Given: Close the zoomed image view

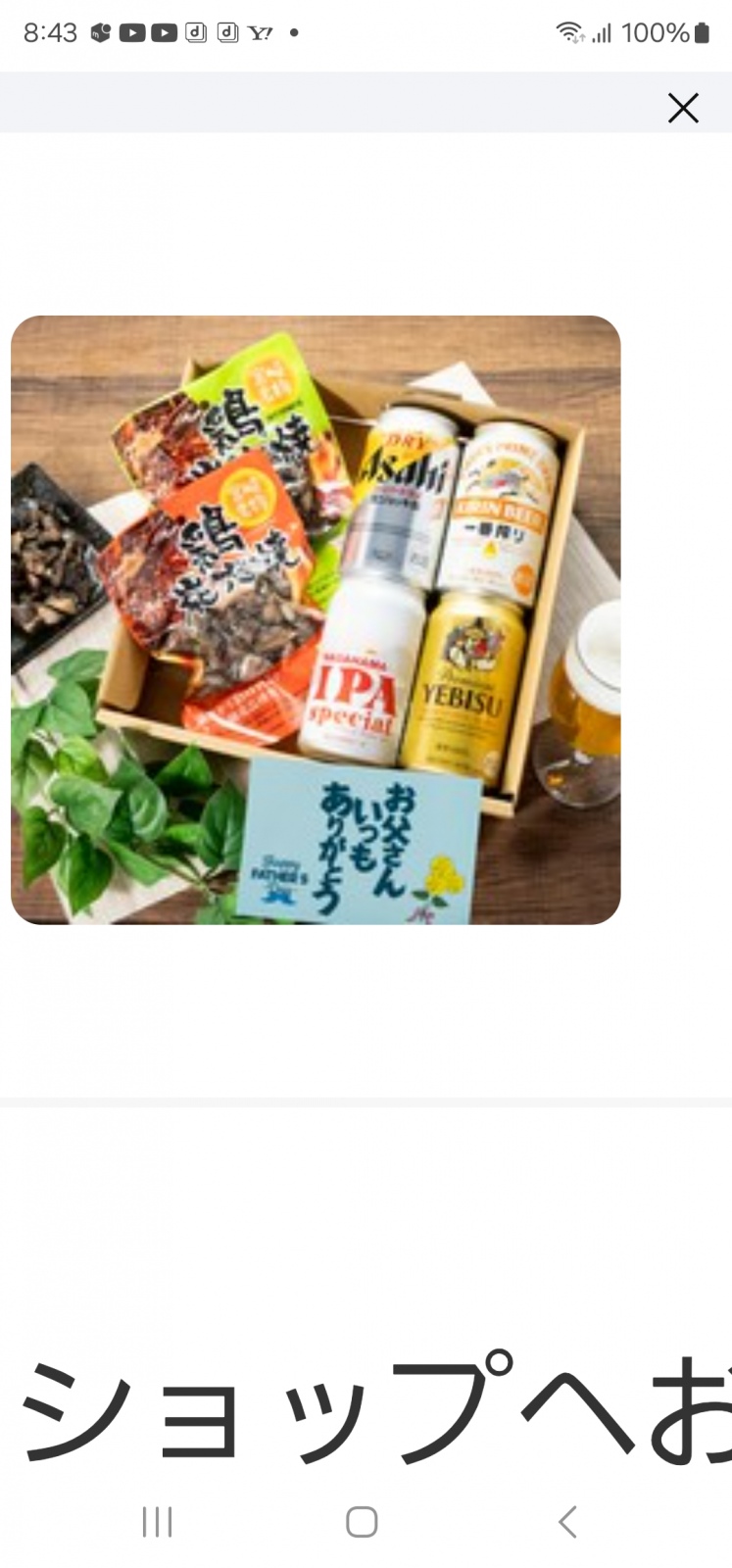Looking at the screenshot, I should coord(683,107).
